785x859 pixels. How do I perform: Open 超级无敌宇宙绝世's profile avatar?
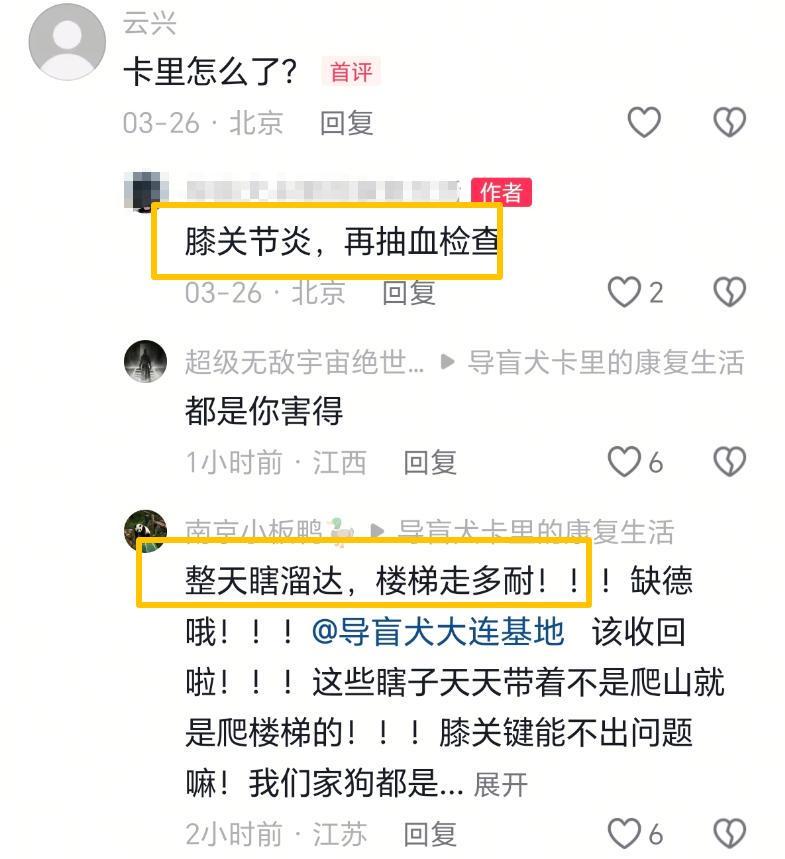(x=145, y=361)
